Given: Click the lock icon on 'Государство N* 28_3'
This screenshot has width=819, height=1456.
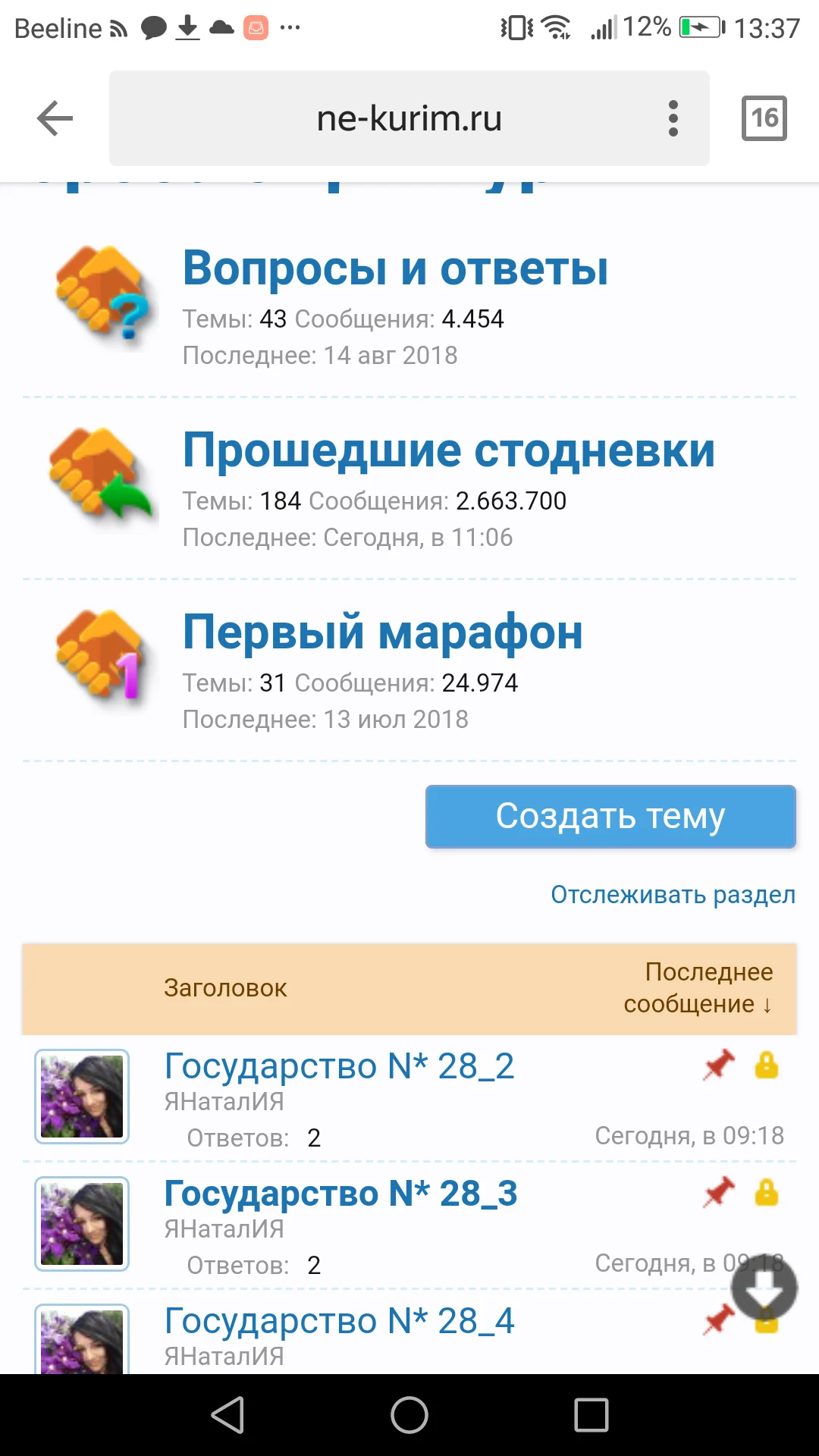Looking at the screenshot, I should pyautogui.click(x=767, y=1193).
